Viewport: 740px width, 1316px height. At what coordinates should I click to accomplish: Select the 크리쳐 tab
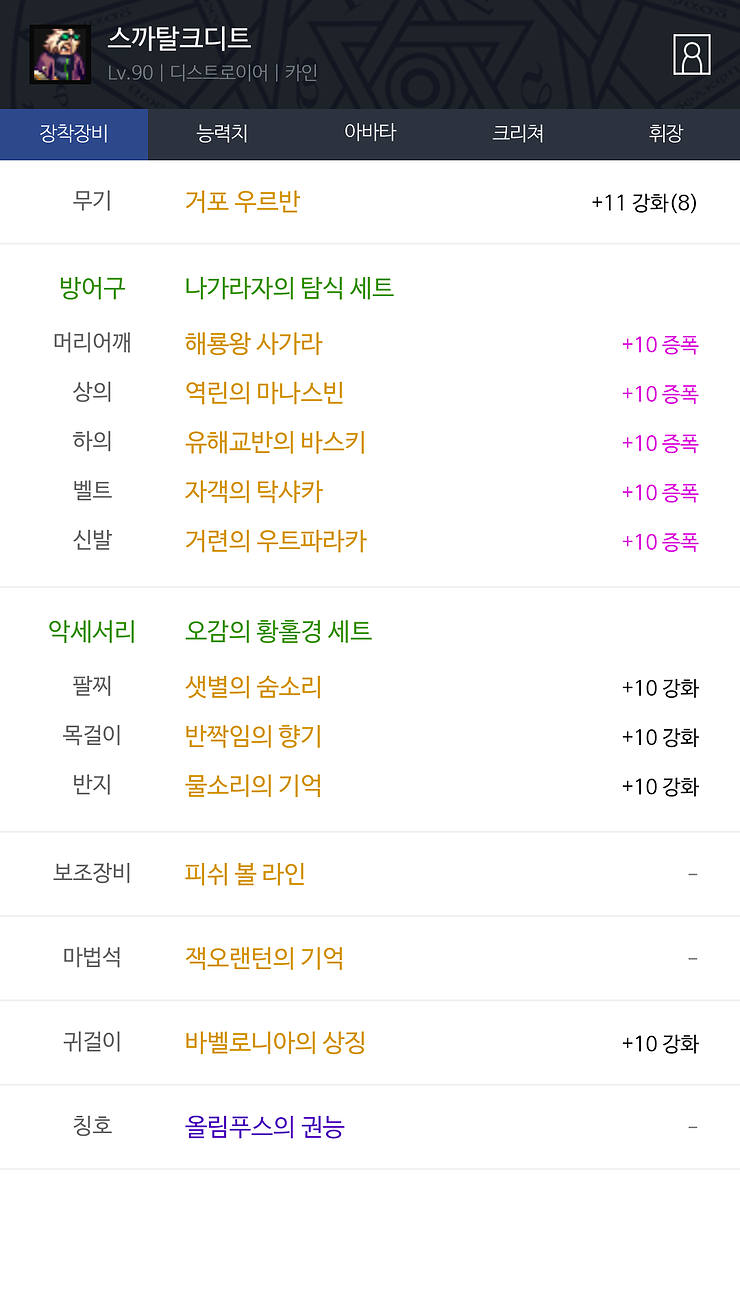(x=518, y=134)
